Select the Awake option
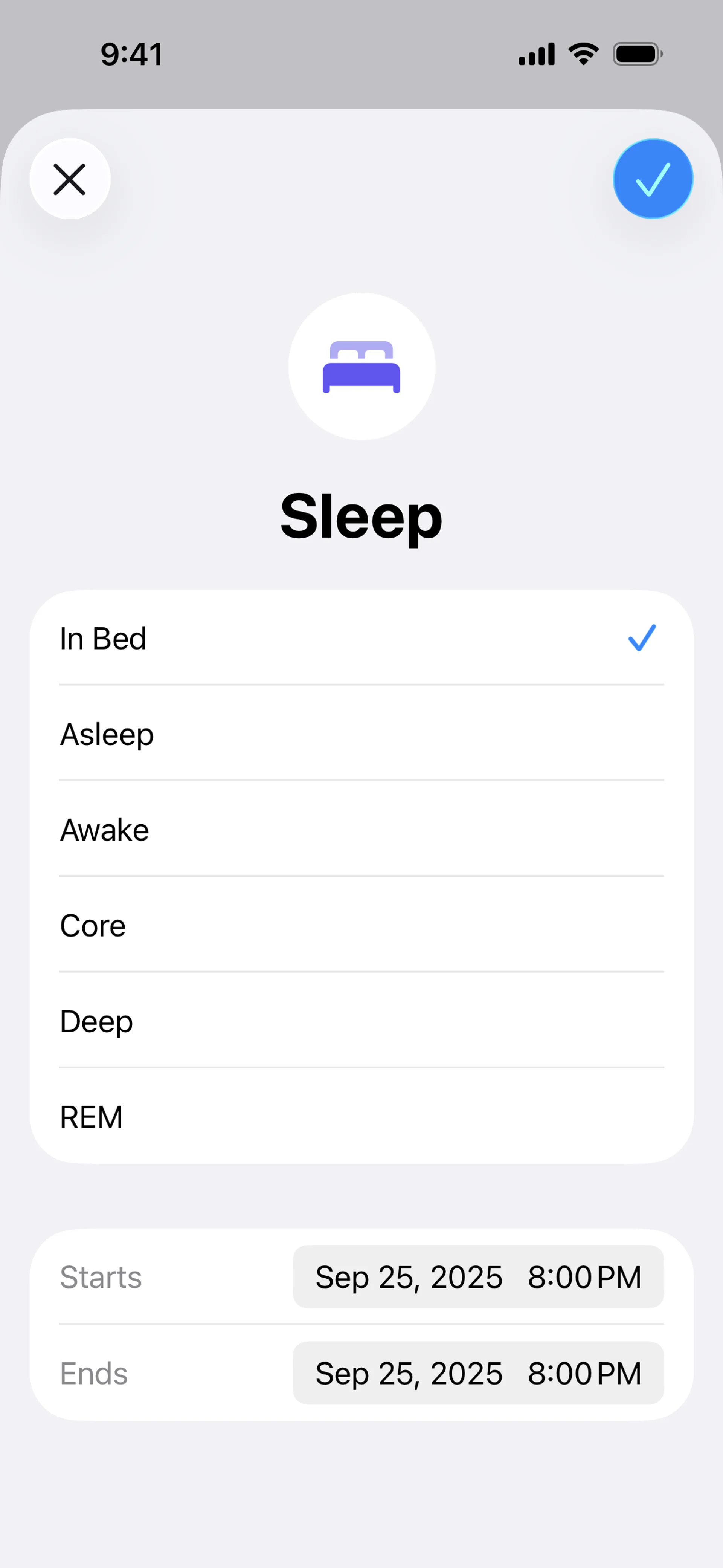Screen dimensions: 723x1568 (x=361, y=830)
